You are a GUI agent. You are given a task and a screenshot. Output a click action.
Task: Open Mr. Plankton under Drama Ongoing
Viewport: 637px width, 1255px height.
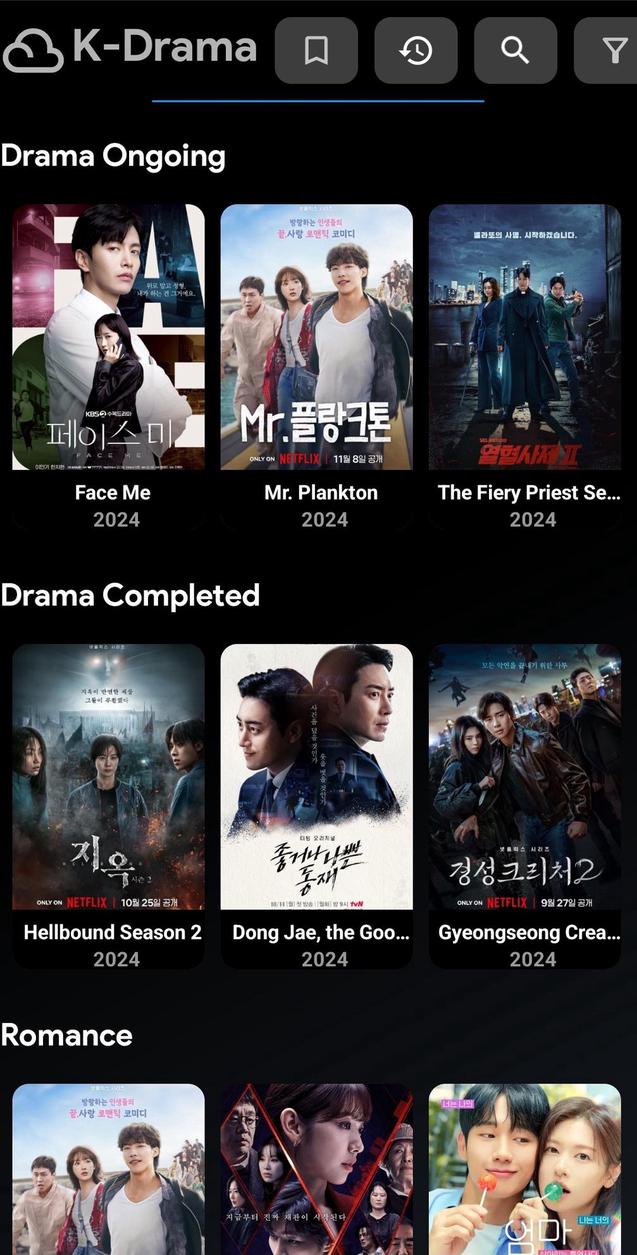[316, 338]
